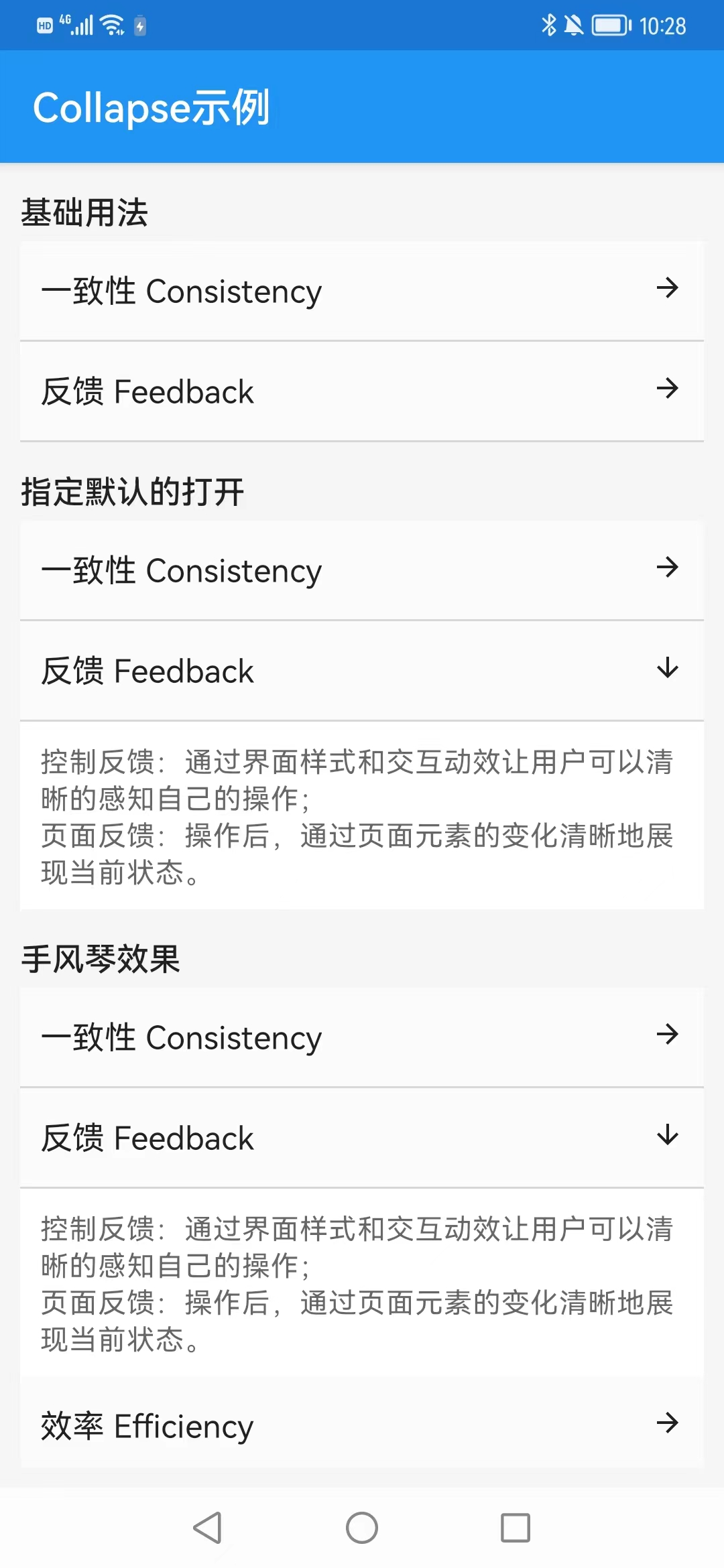Expand 反馈 Feedback under 基础用法

click(362, 391)
